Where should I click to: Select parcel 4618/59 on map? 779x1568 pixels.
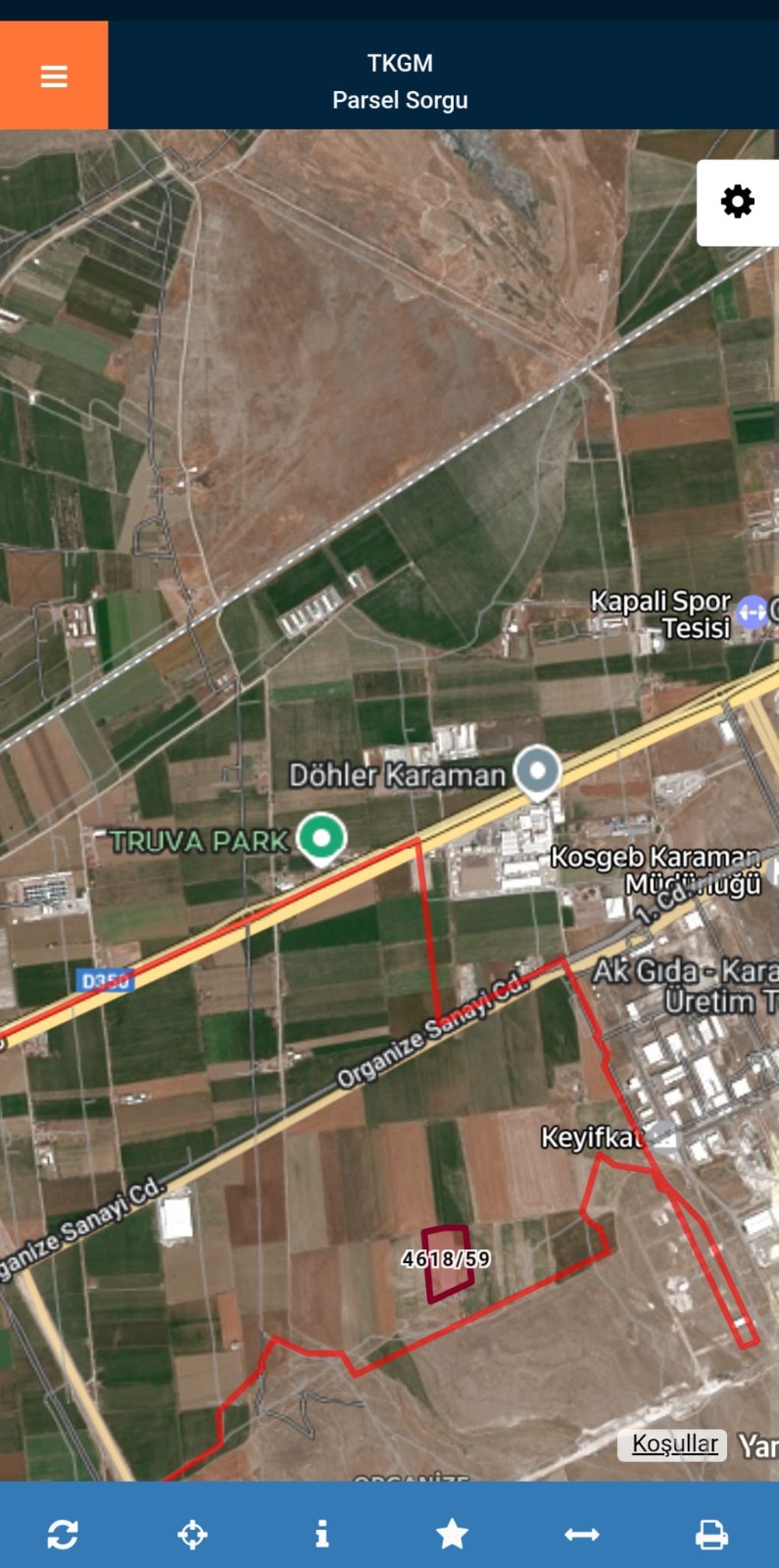click(446, 1262)
